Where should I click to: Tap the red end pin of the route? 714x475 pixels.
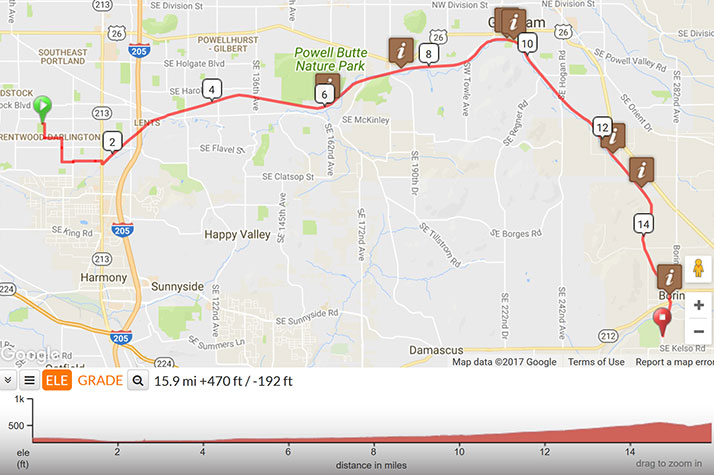click(x=661, y=320)
